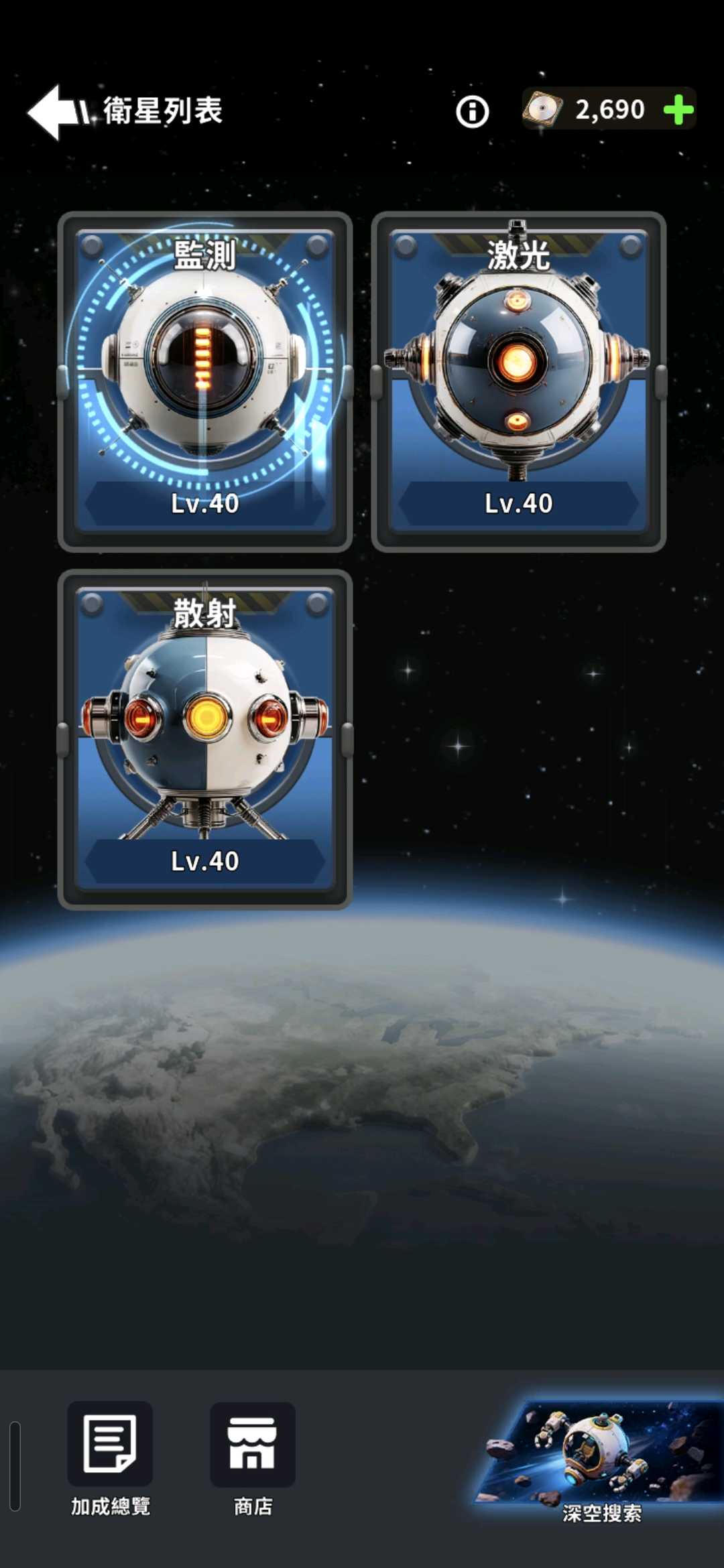Image resolution: width=724 pixels, height=1568 pixels.
Task: Open the info icon
Action: pos(473,111)
